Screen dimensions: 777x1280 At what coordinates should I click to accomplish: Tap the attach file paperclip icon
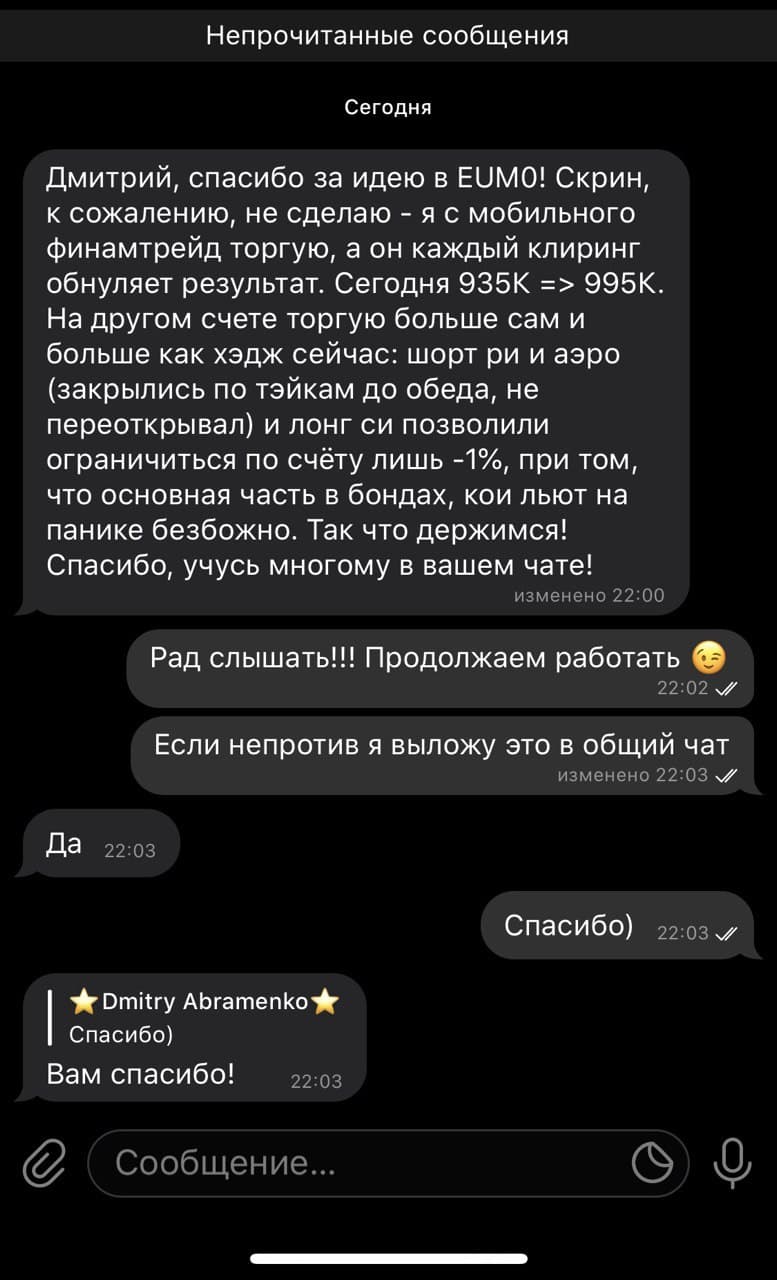point(43,1164)
